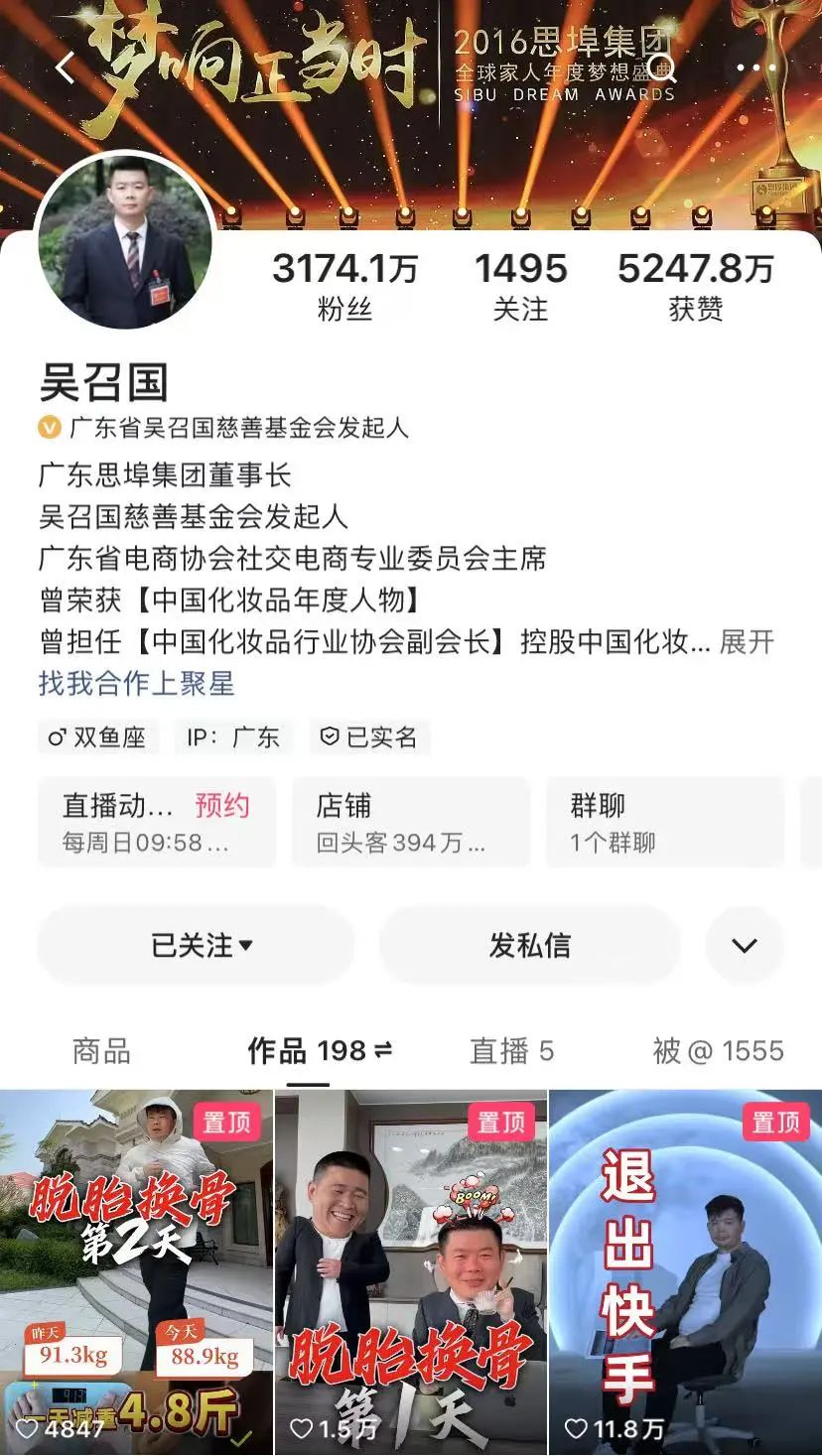
Task: Open the 退出快手 pinned video
Action: pyautogui.click(x=685, y=1270)
